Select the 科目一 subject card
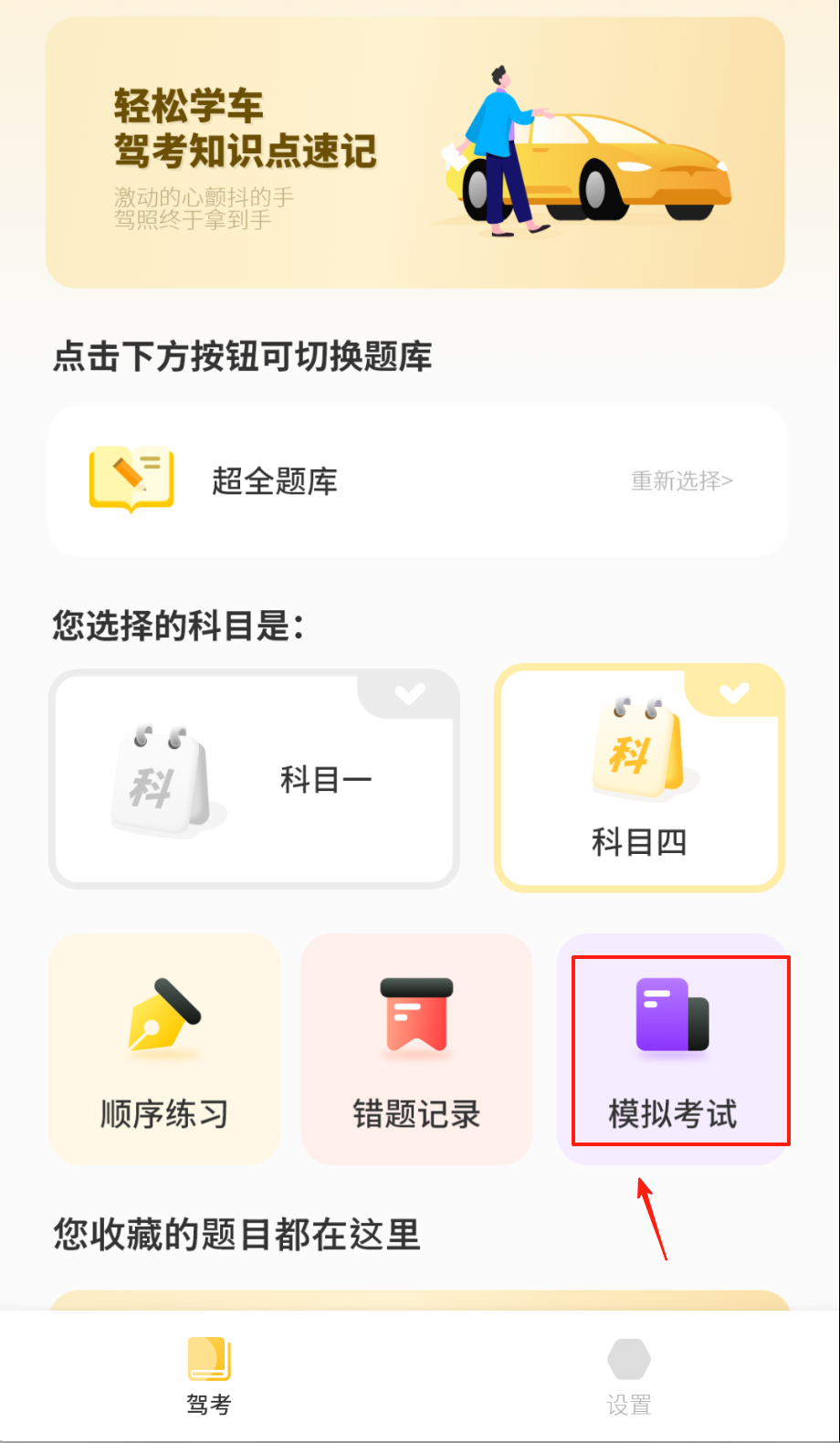Viewport: 840px width, 1443px height. 254,779
